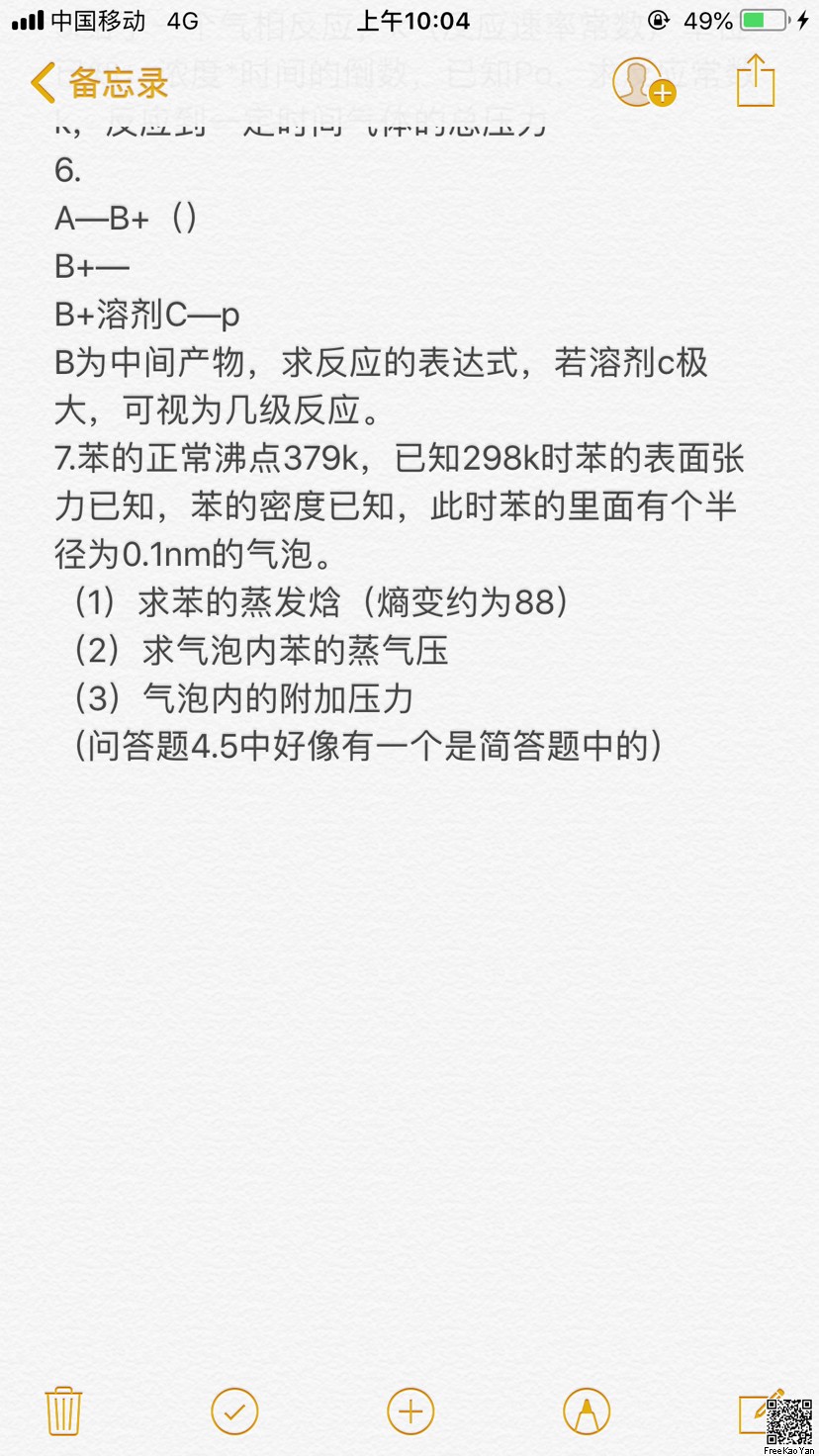This screenshot has width=819, height=1456.
Task: Add a checklist to the note
Action: click(x=234, y=1411)
